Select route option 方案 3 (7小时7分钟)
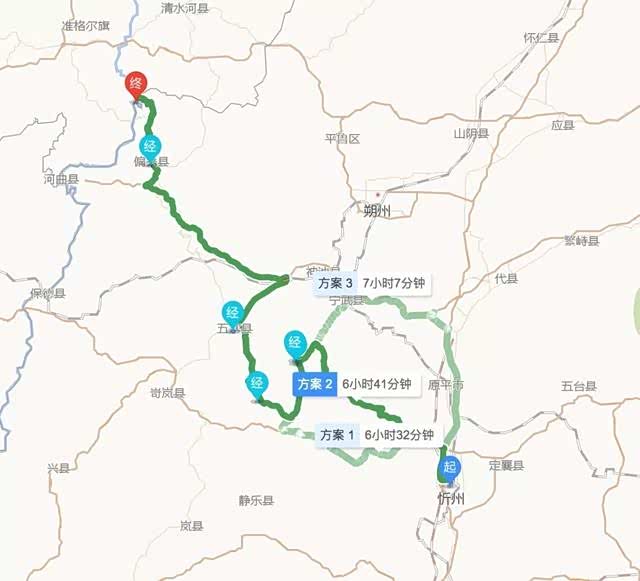Viewport: 640px width, 581px height. point(371,284)
